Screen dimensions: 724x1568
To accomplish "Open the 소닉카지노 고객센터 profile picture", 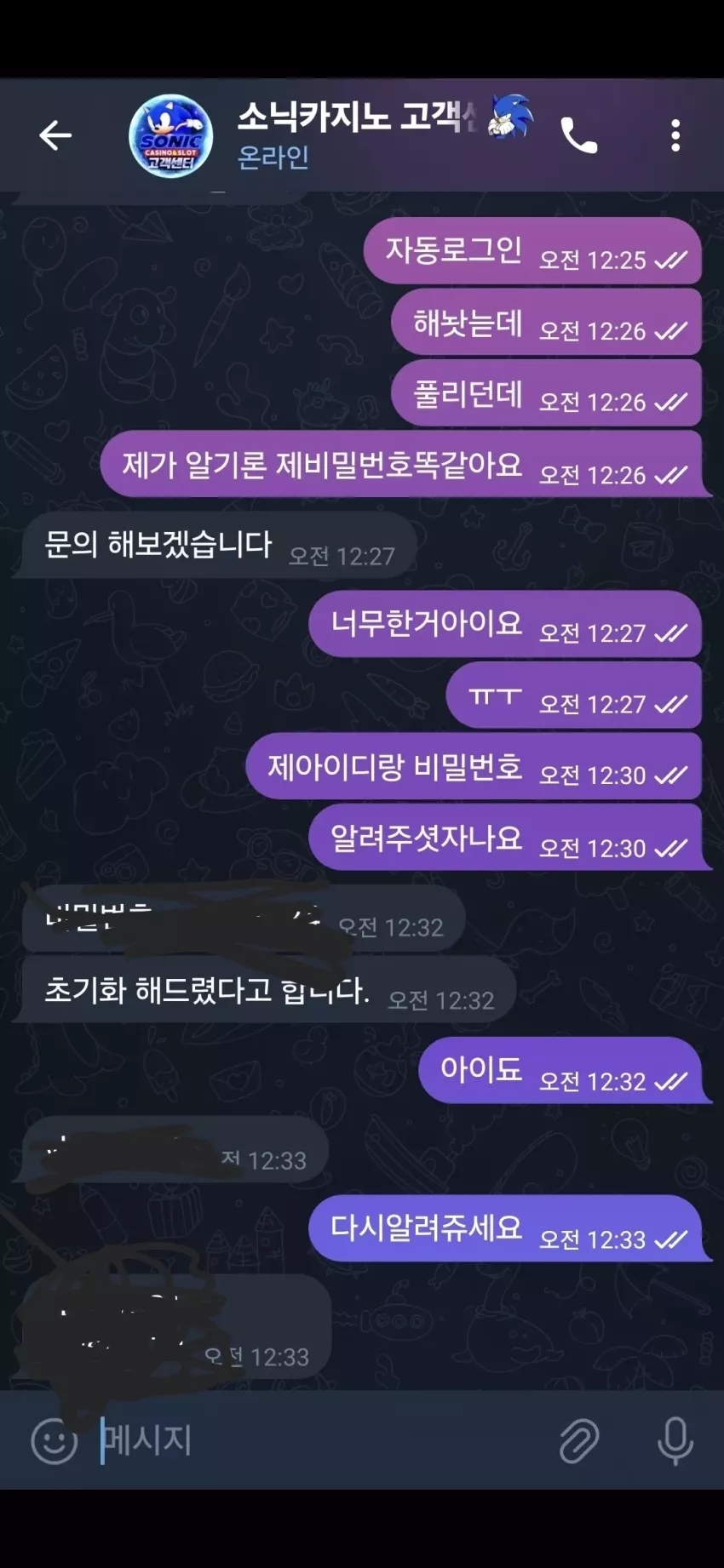I will (x=170, y=136).
